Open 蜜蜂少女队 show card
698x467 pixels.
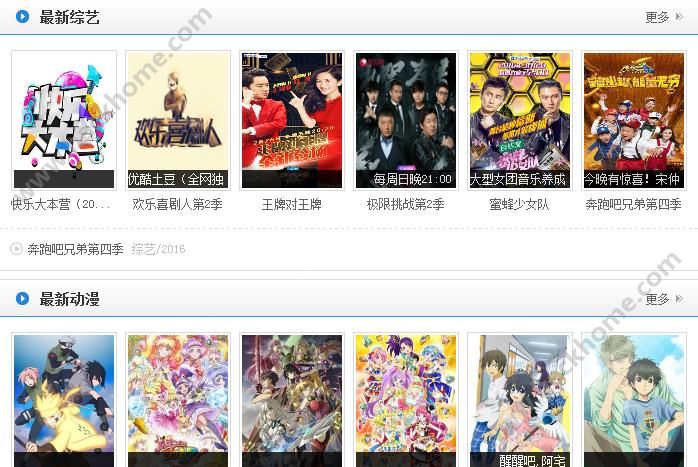click(x=519, y=121)
